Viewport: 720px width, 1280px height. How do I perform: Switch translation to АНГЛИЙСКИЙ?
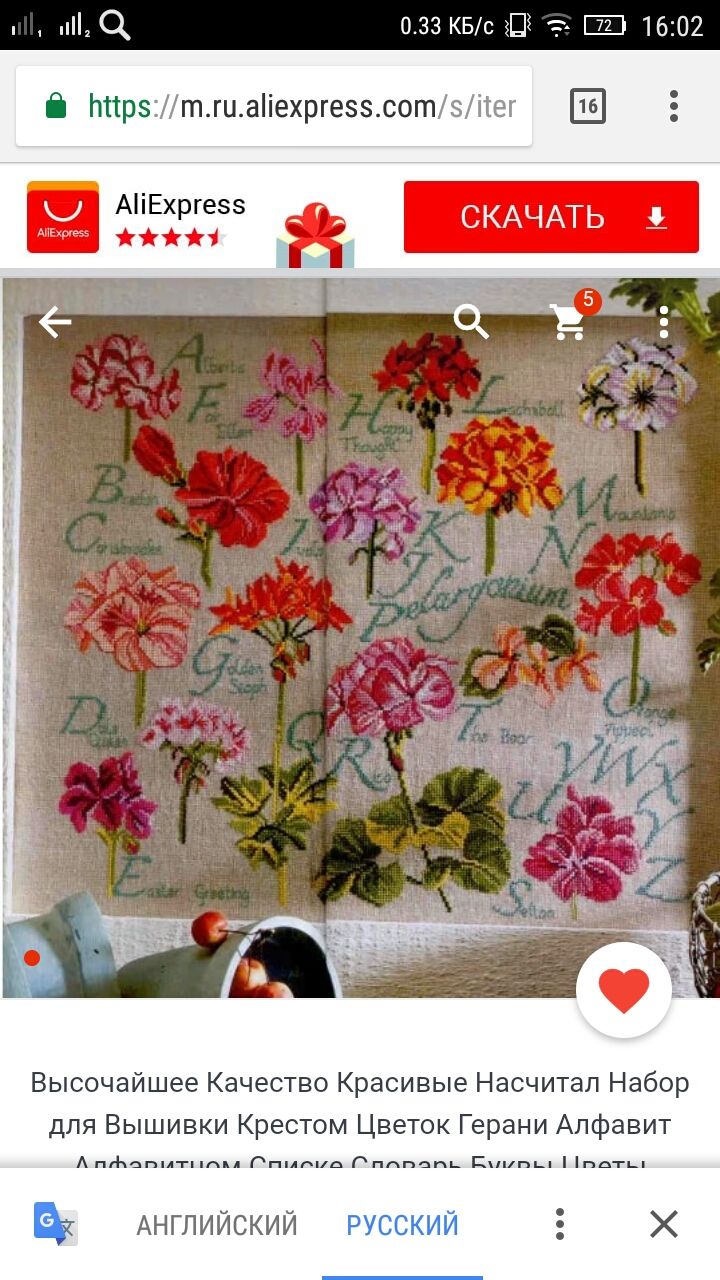217,1224
